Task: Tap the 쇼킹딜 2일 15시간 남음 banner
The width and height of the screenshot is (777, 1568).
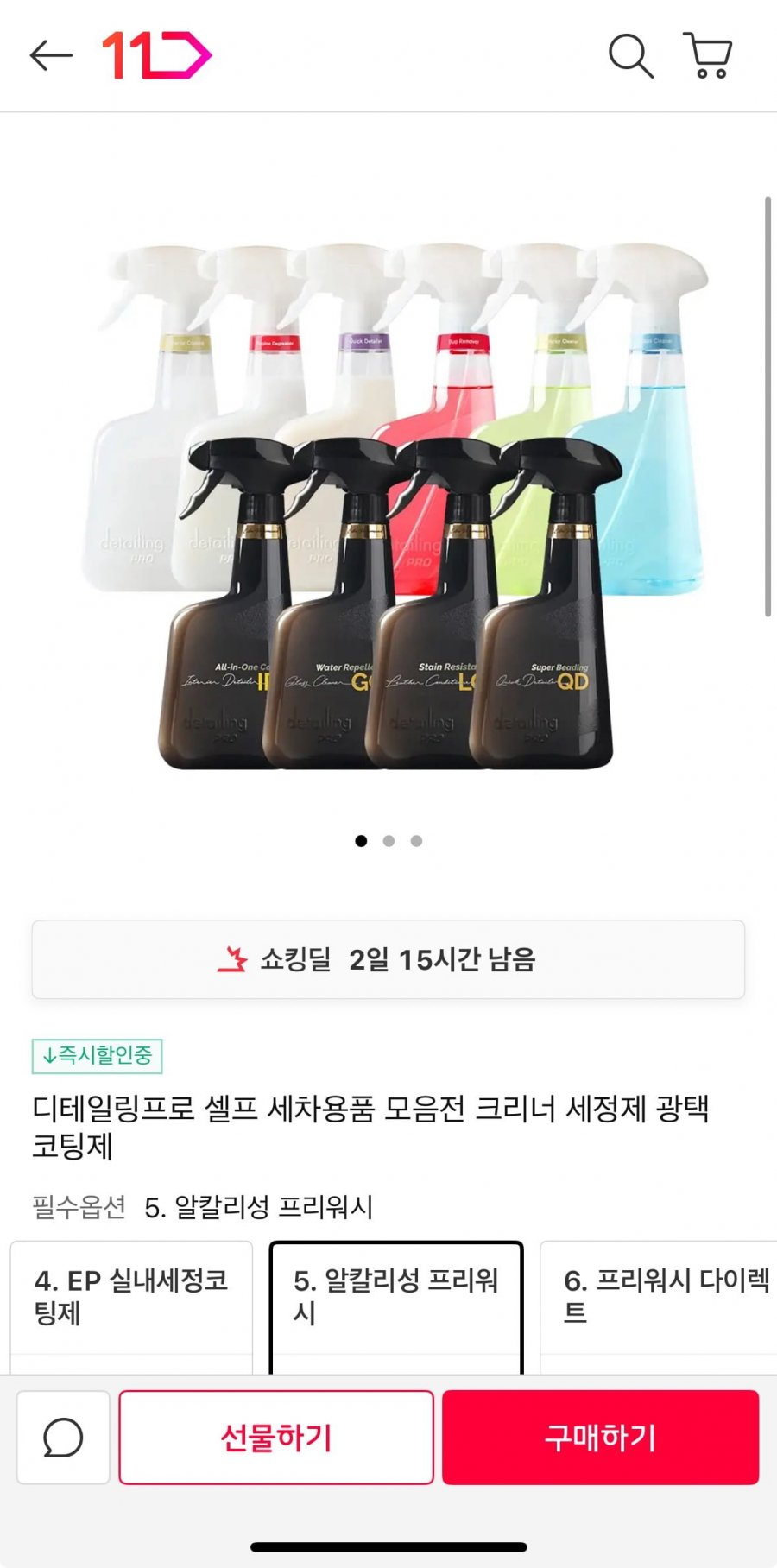Action: [388, 959]
